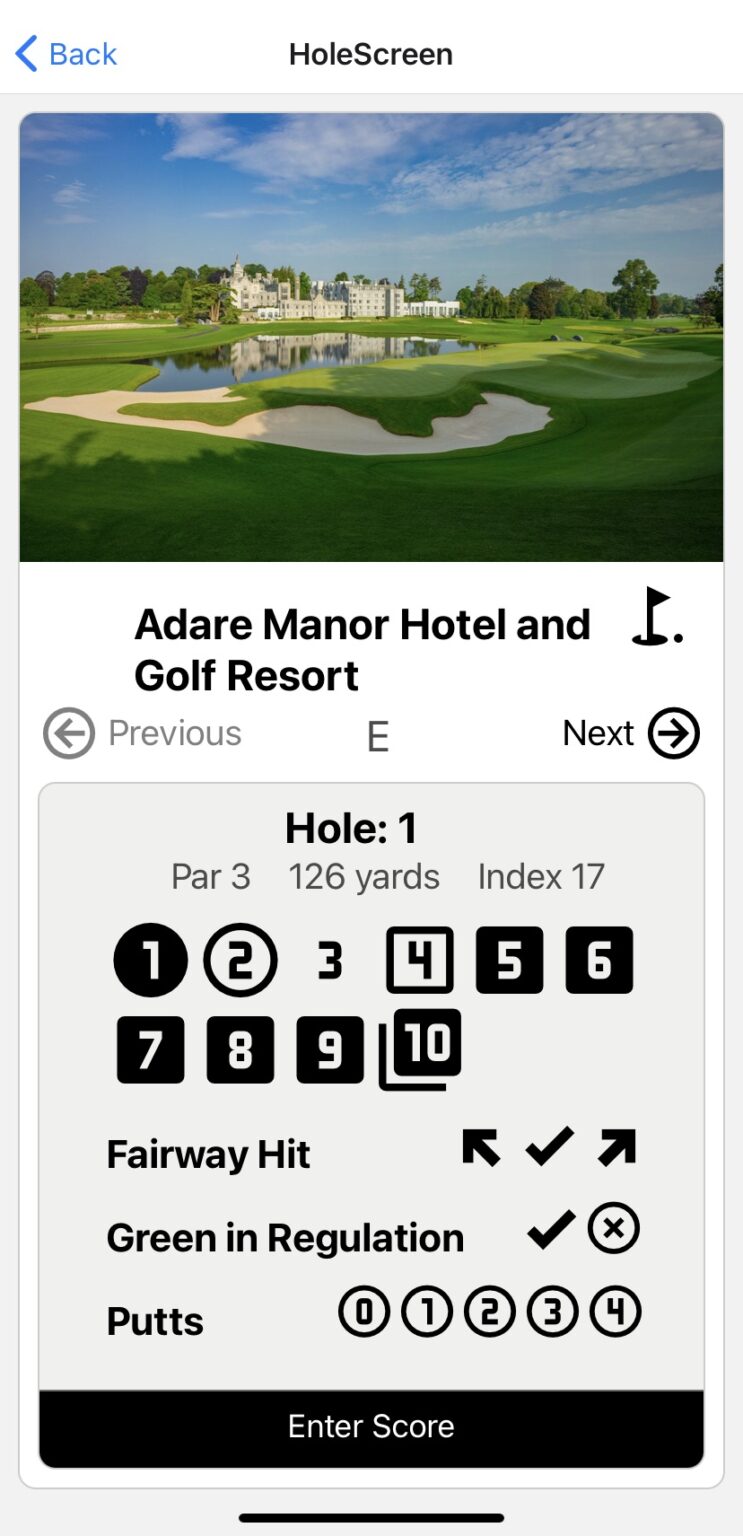Screen dimensions: 743x1536
Task: Mark fairway missed left arrow
Action: (x=481, y=1147)
